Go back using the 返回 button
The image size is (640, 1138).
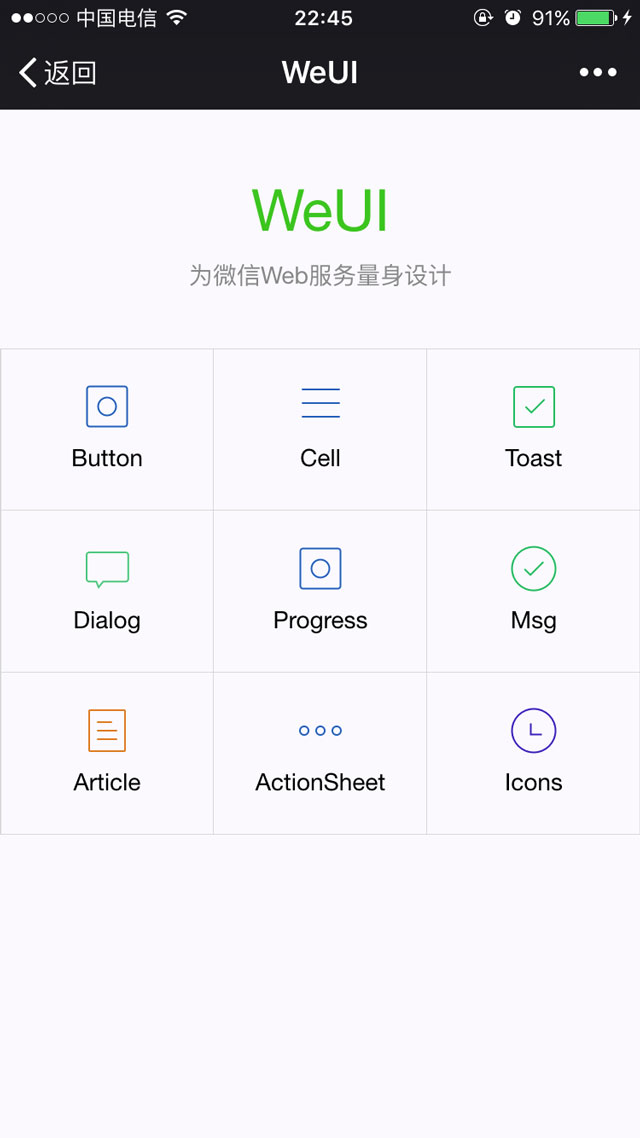[x=58, y=73]
